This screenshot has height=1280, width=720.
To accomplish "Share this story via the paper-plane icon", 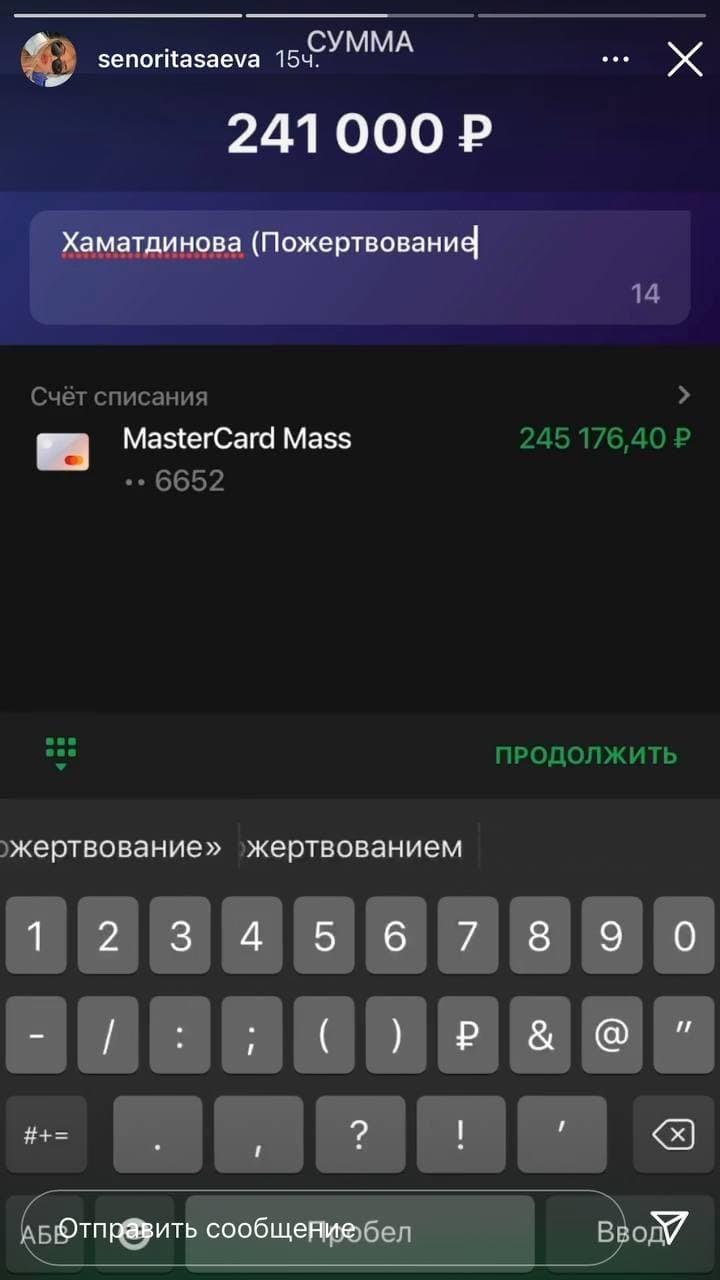I will pyautogui.click(x=669, y=1227).
